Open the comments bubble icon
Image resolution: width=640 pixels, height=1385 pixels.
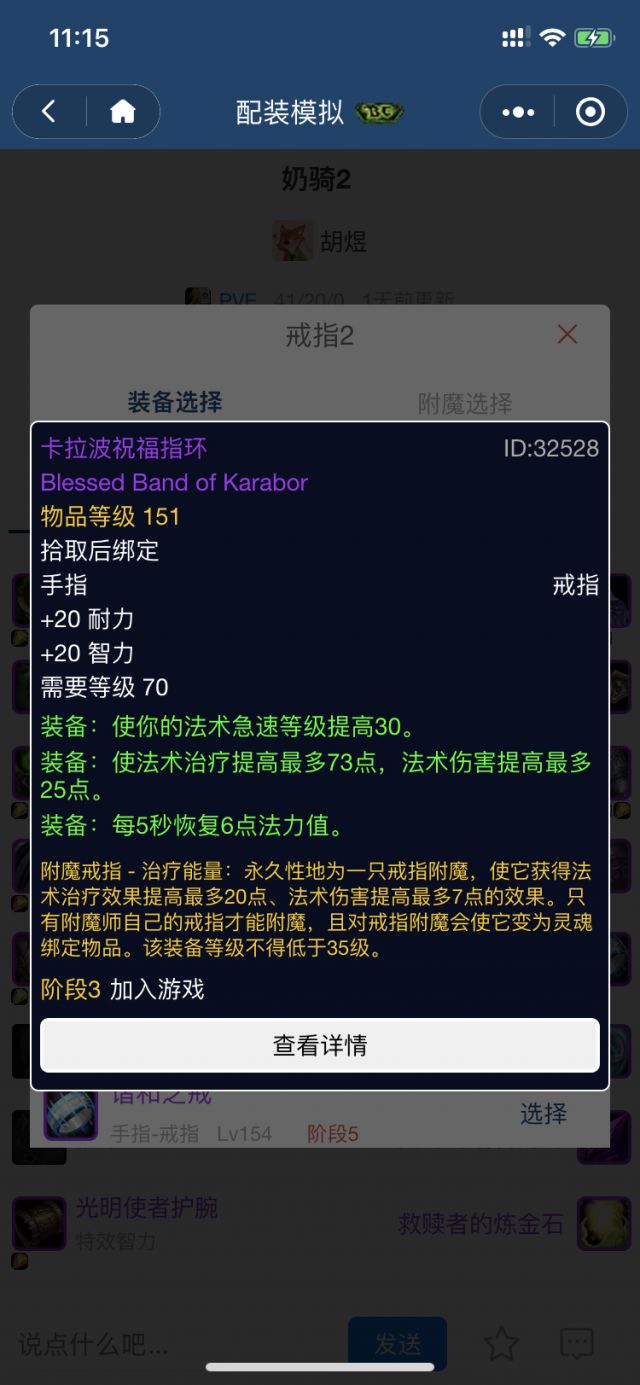point(577,1343)
